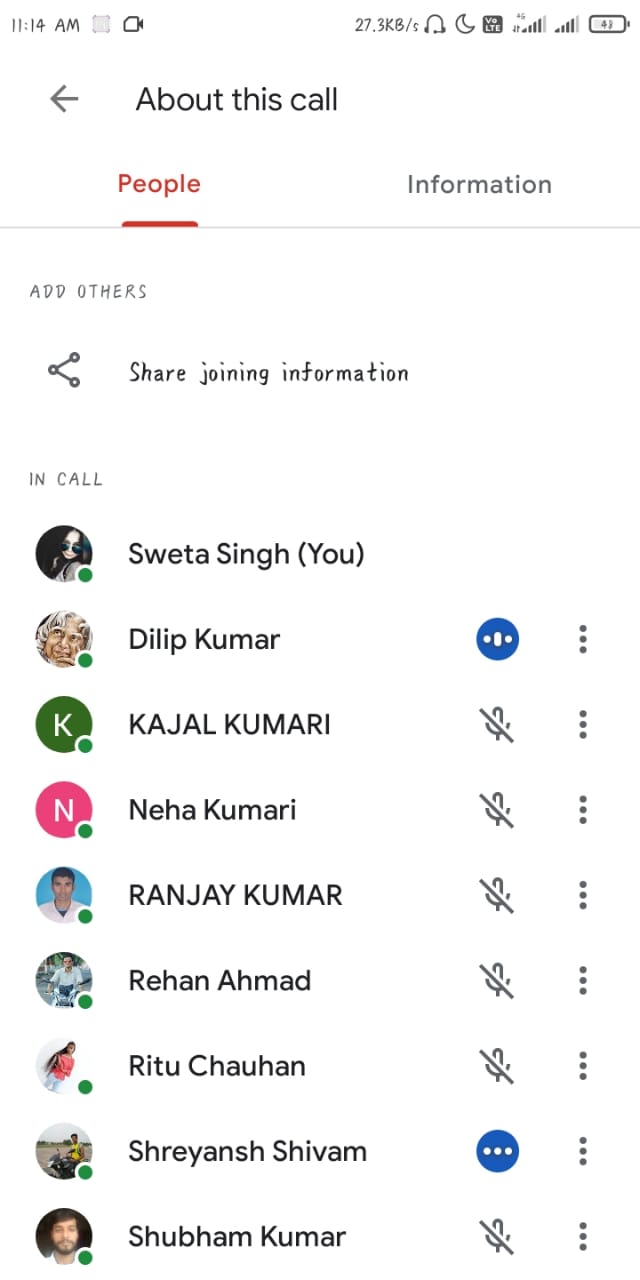
Task: Open more options for Shreyansh Shivam
Action: coord(583,1151)
